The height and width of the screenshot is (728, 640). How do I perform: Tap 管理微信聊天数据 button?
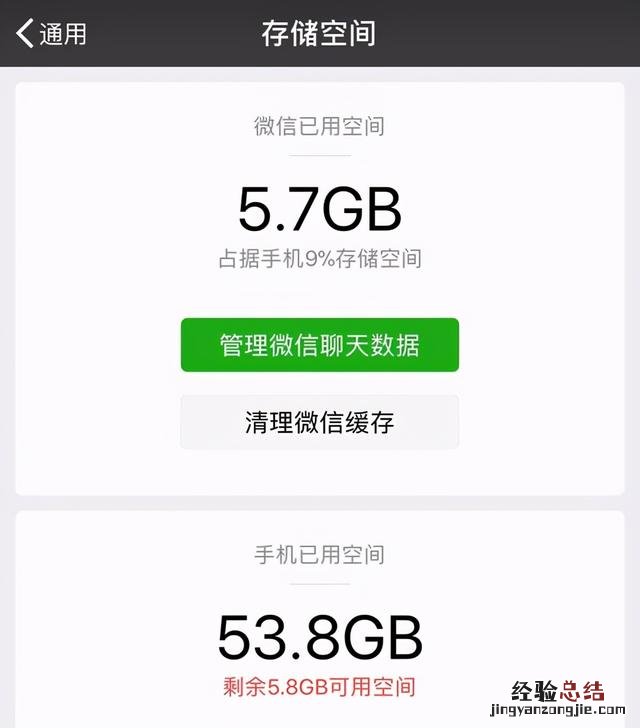pyautogui.click(x=319, y=345)
